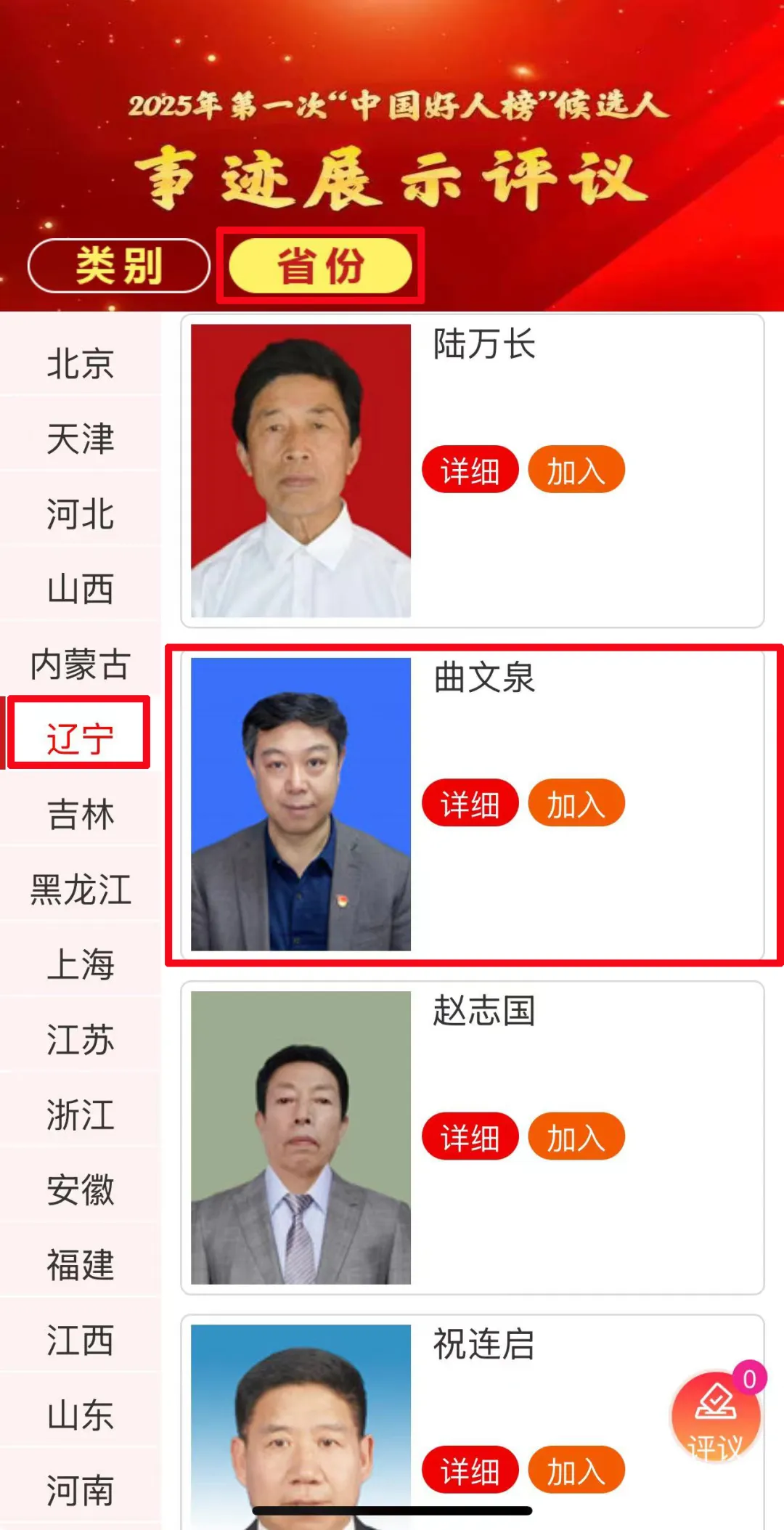The image size is (784, 1530).
Task: Select the 省份 tab
Action: pyautogui.click(x=320, y=266)
